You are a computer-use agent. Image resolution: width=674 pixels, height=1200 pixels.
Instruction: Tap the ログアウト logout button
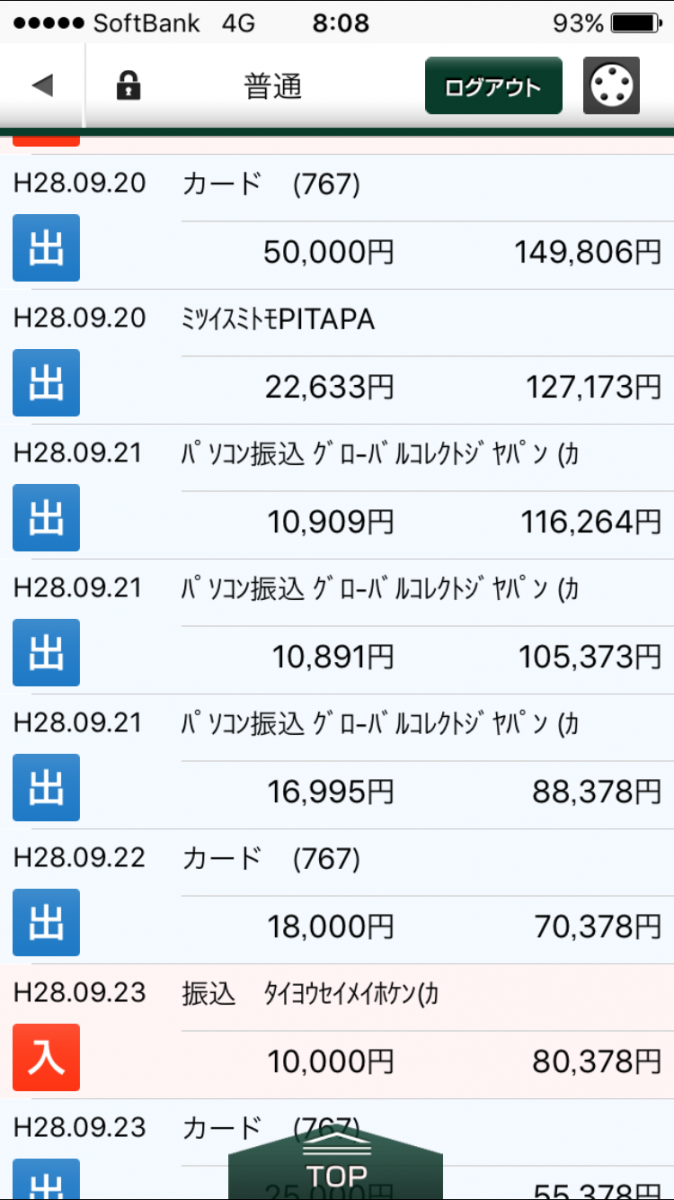click(493, 86)
